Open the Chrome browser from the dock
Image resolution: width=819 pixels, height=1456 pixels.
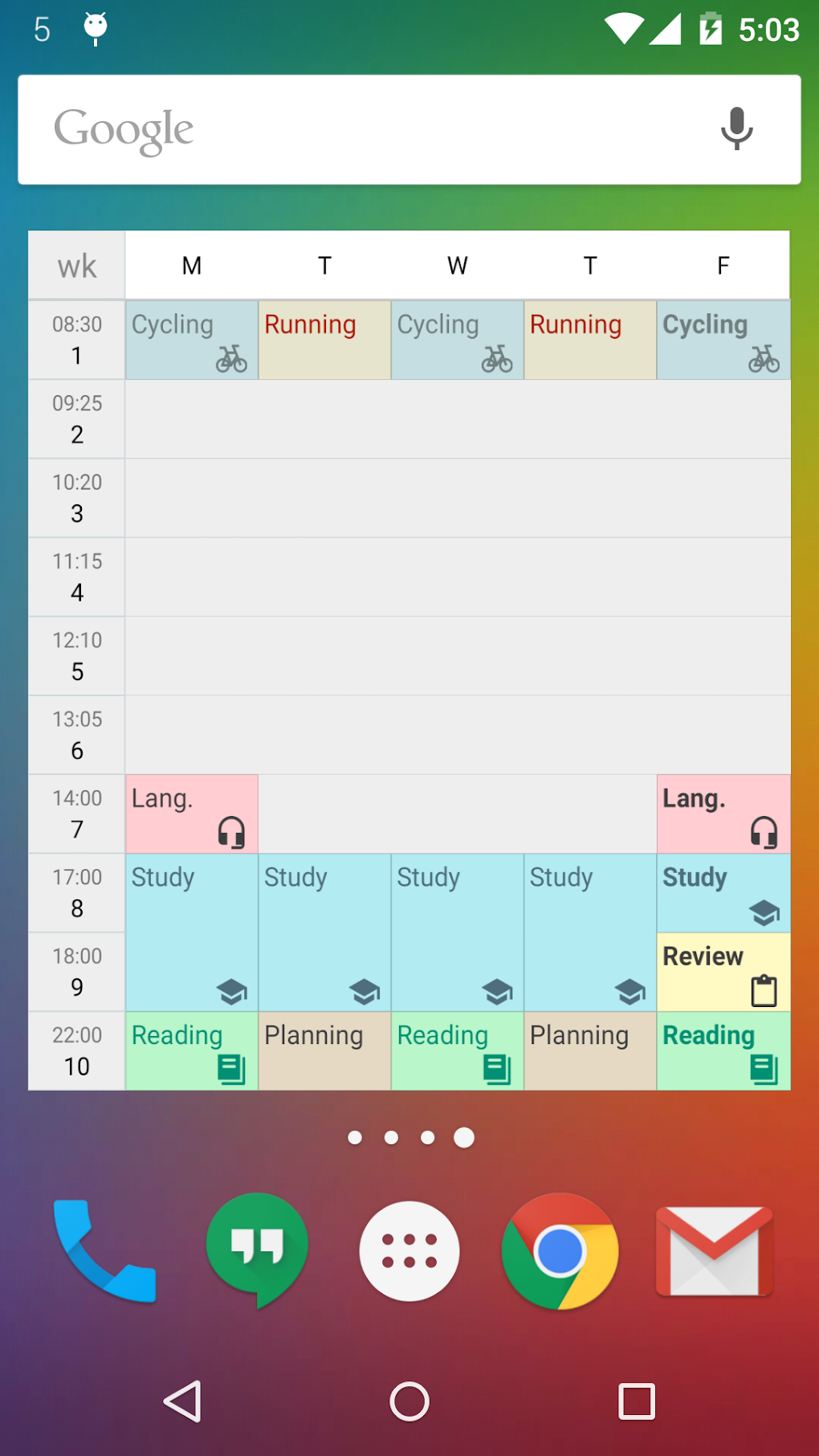[559, 1250]
